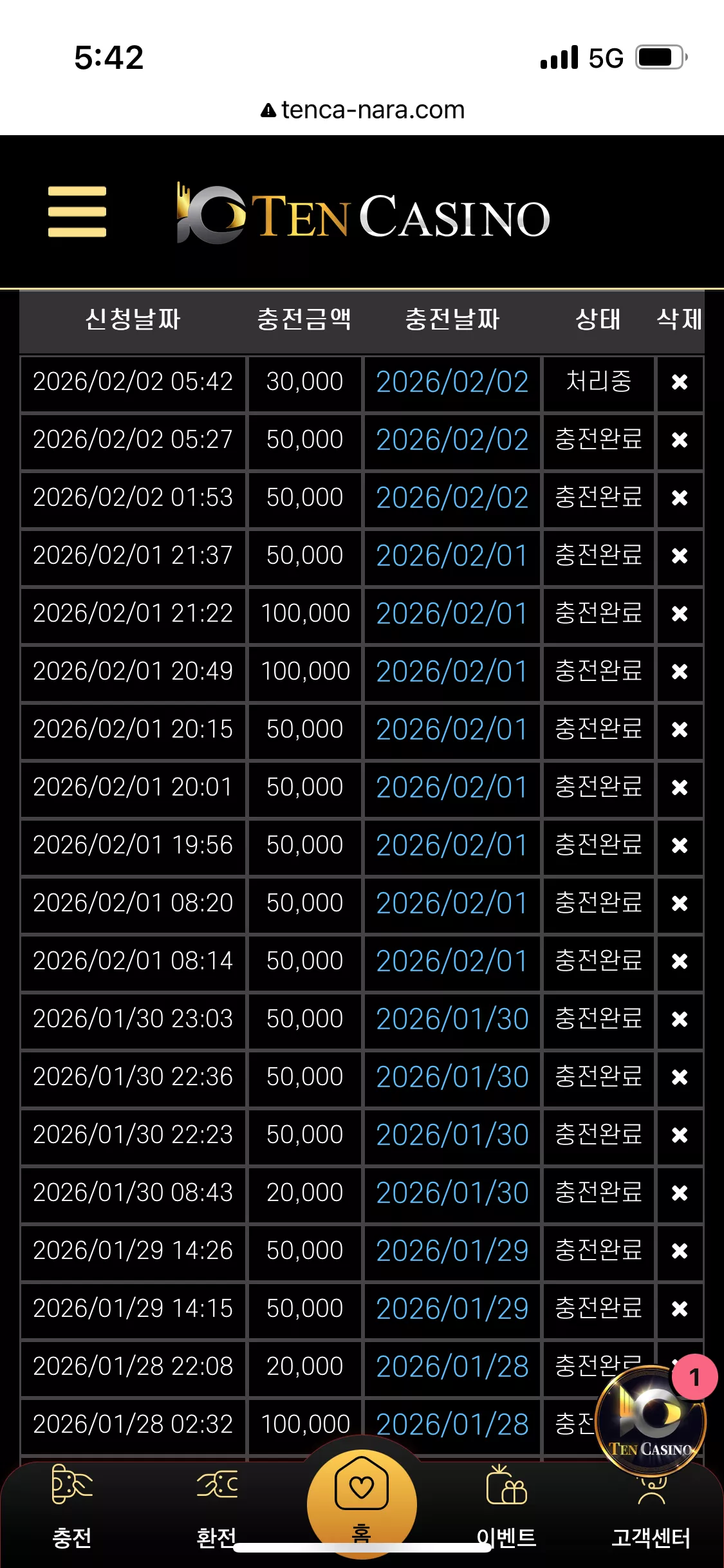724x1568 pixels.
Task: Tap the tenca-nara.com address bar
Action: point(362,110)
